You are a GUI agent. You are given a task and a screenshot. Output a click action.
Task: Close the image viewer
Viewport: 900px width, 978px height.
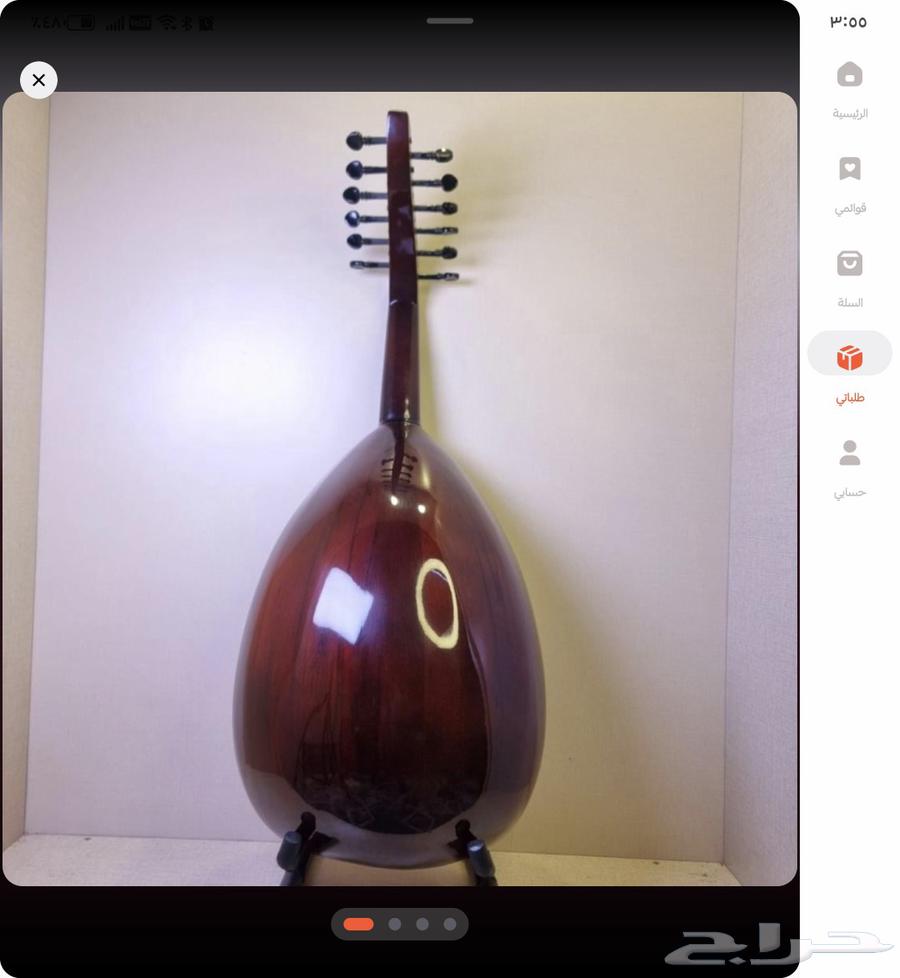[39, 80]
